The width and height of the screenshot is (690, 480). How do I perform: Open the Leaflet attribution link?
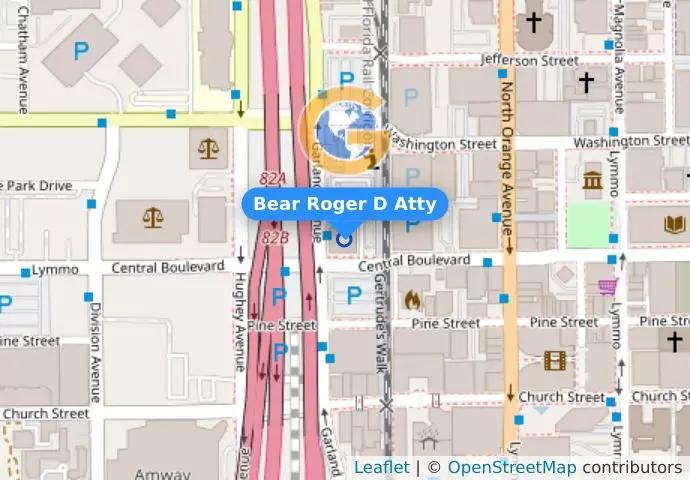coord(381,468)
